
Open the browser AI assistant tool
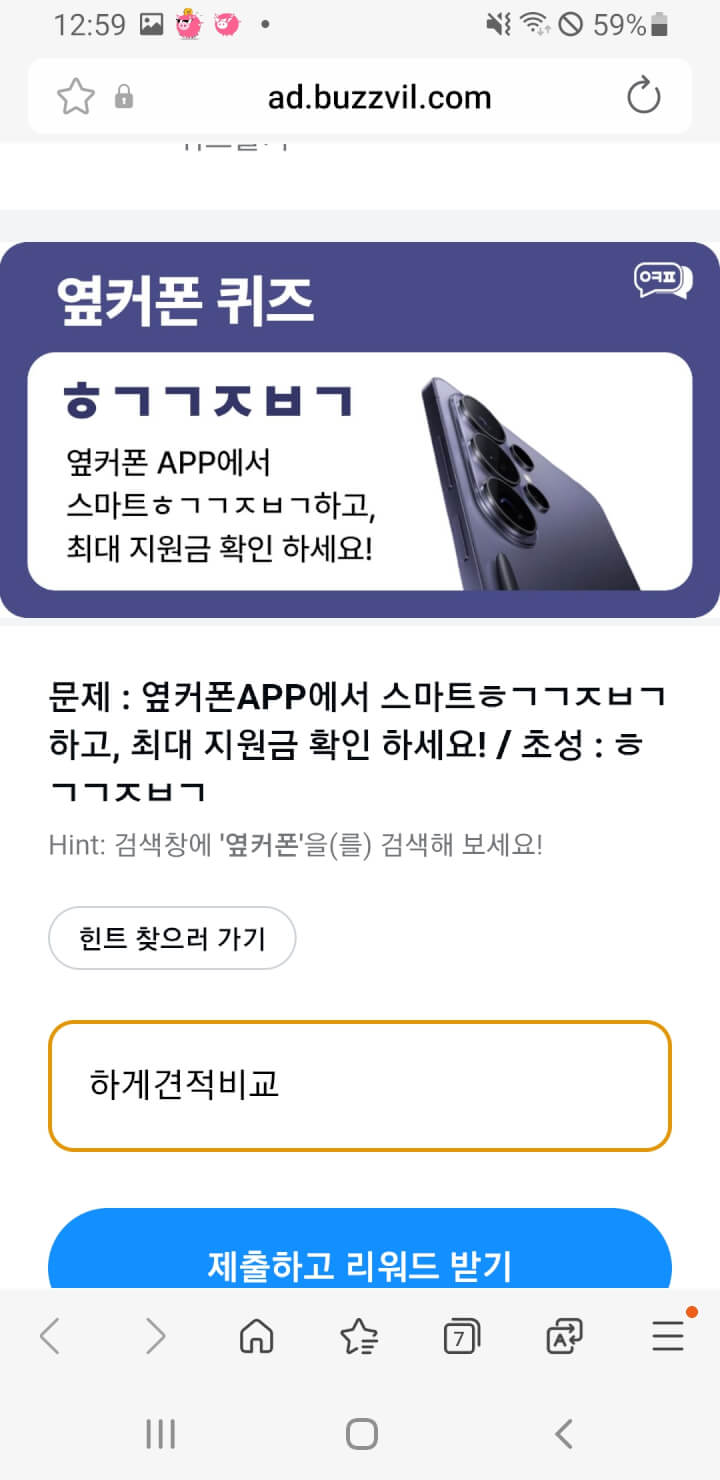click(x=564, y=1336)
